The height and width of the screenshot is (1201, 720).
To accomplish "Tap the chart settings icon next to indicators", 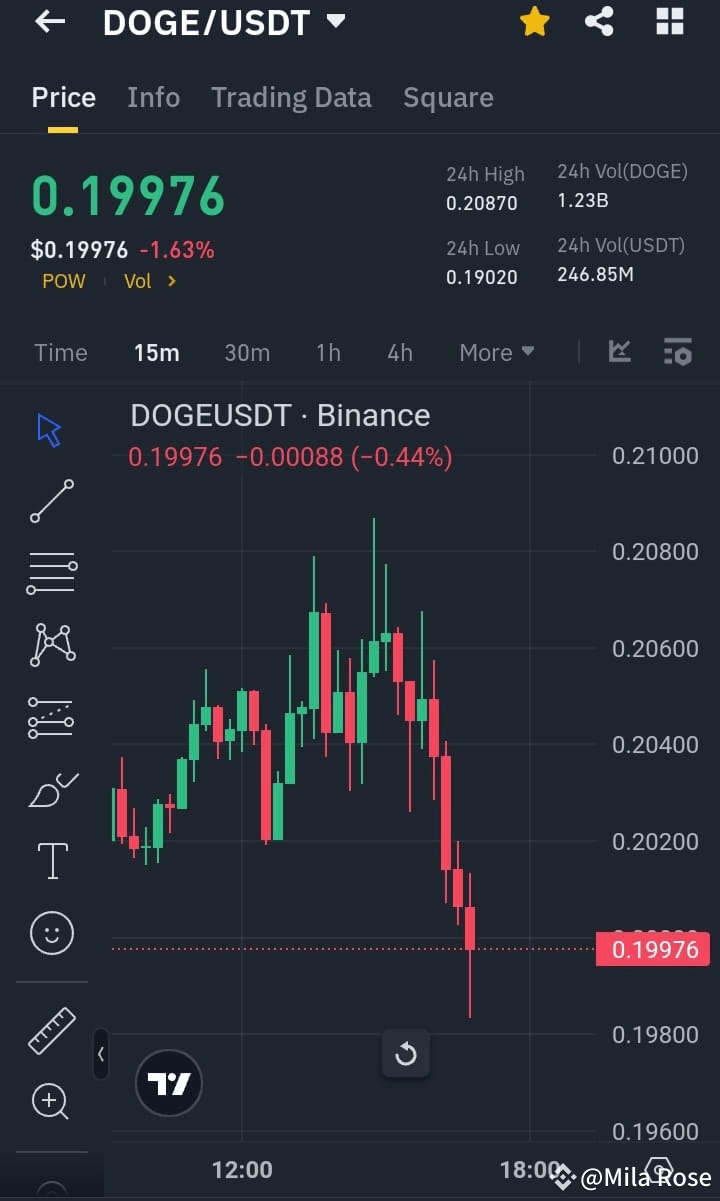I will pos(677,352).
